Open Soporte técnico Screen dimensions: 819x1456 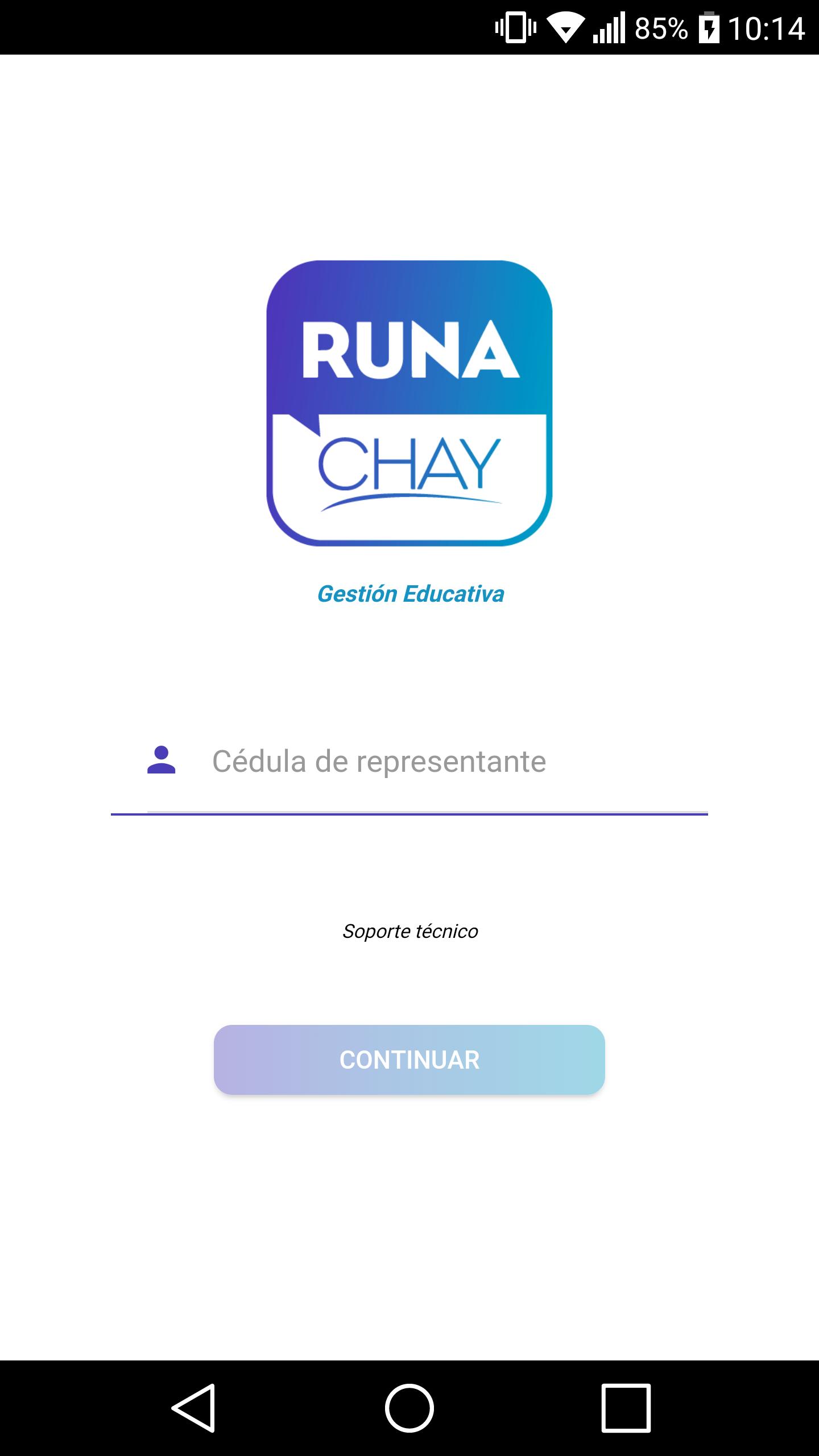(409, 931)
